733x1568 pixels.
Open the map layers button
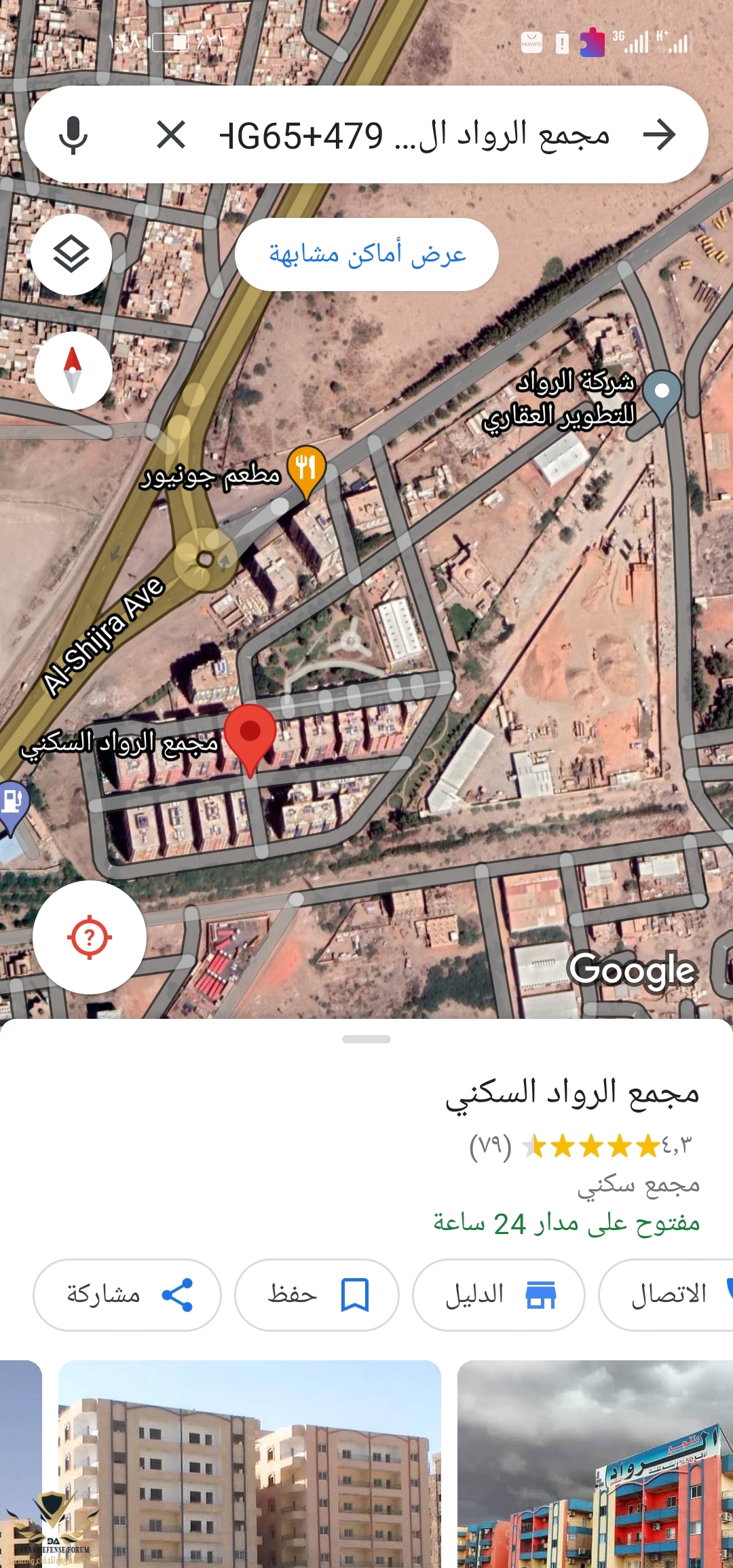(71, 255)
